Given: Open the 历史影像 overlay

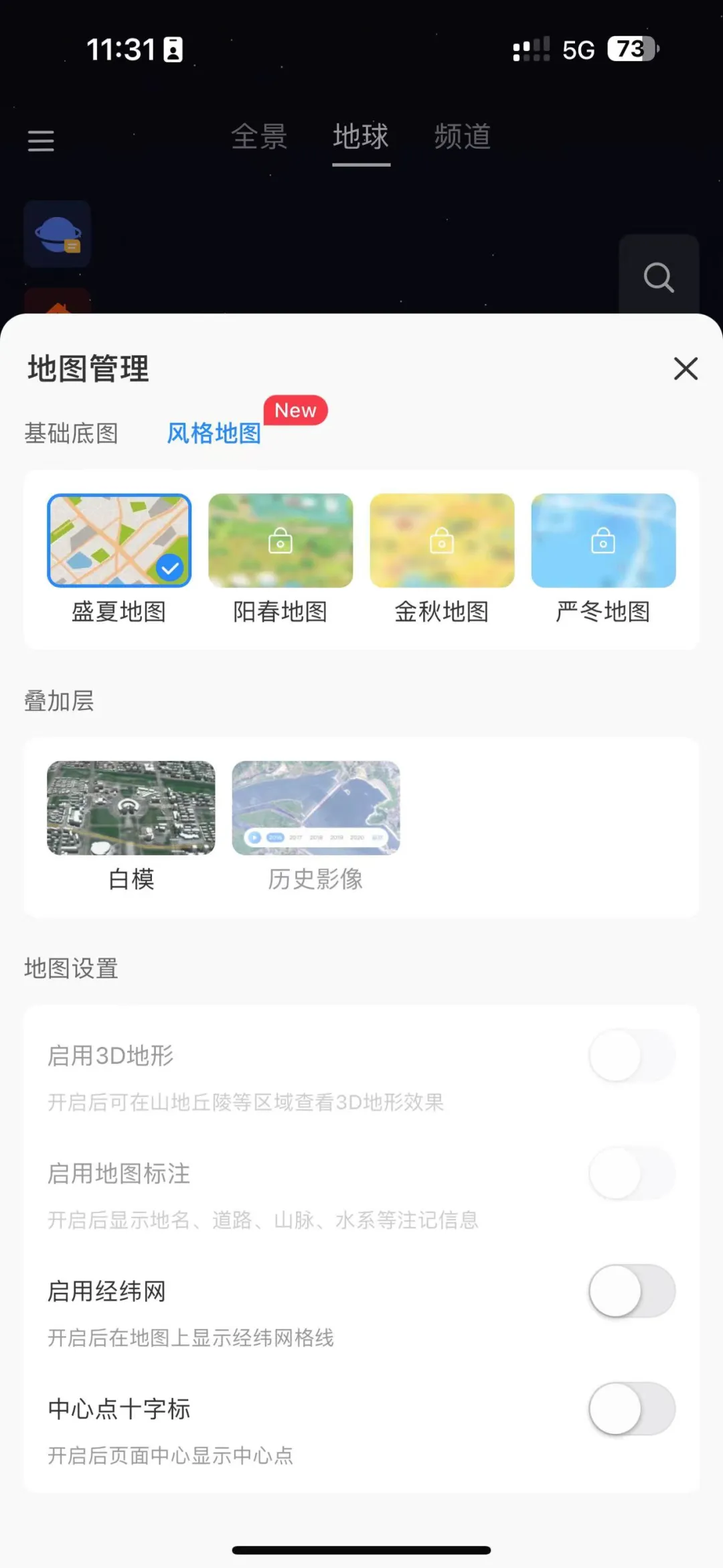Looking at the screenshot, I should (x=316, y=808).
